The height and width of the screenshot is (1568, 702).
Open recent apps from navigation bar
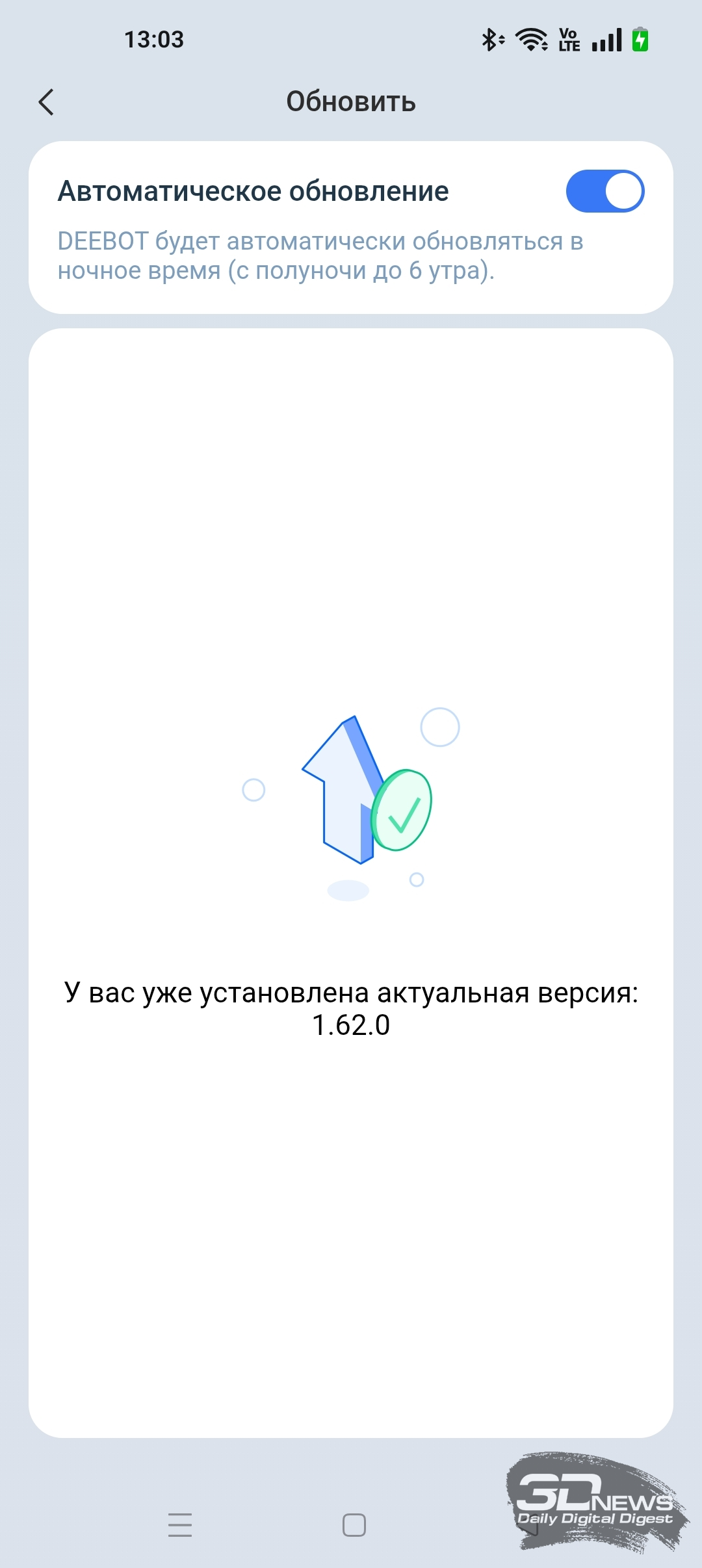pos(180,1524)
